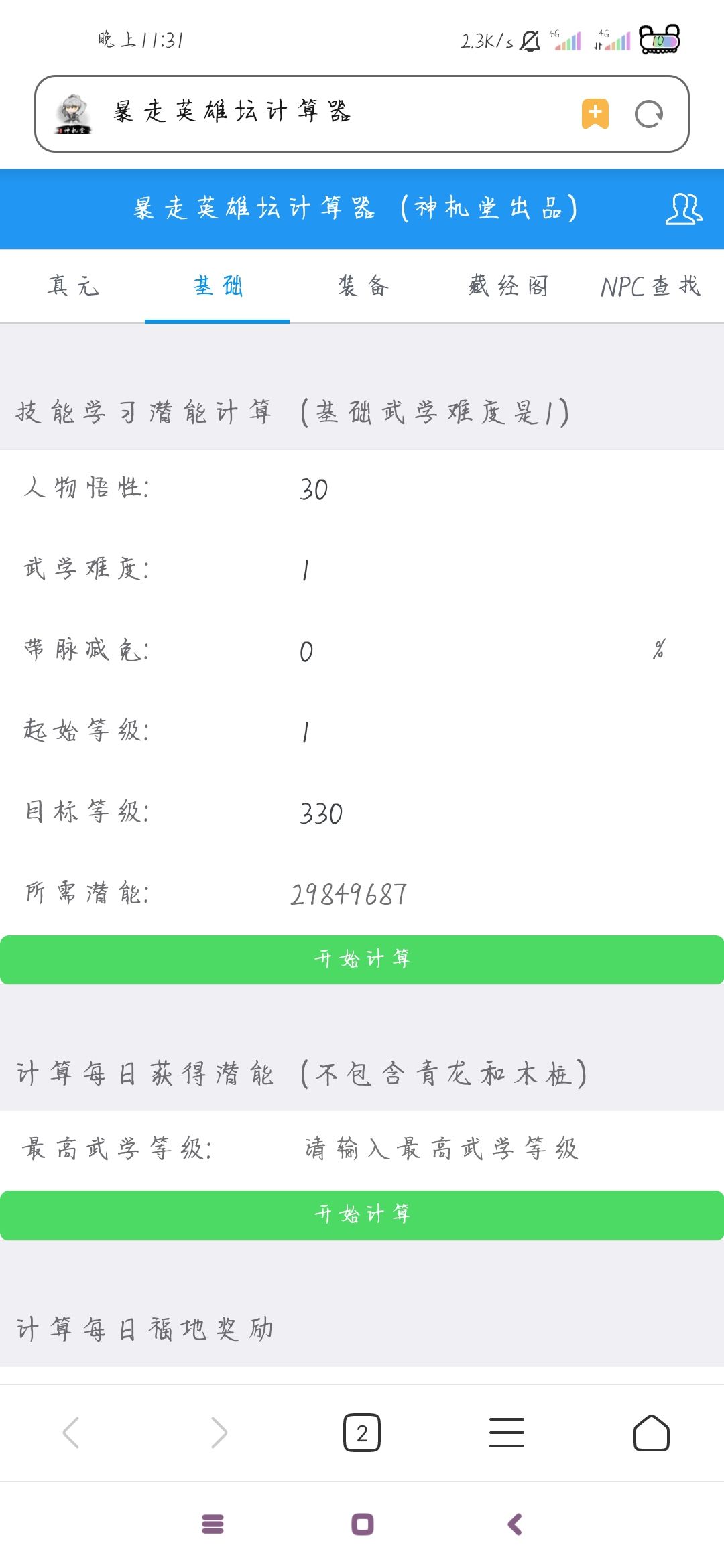Open the 藏经阁 tab
The image size is (724, 1568).
tap(508, 287)
